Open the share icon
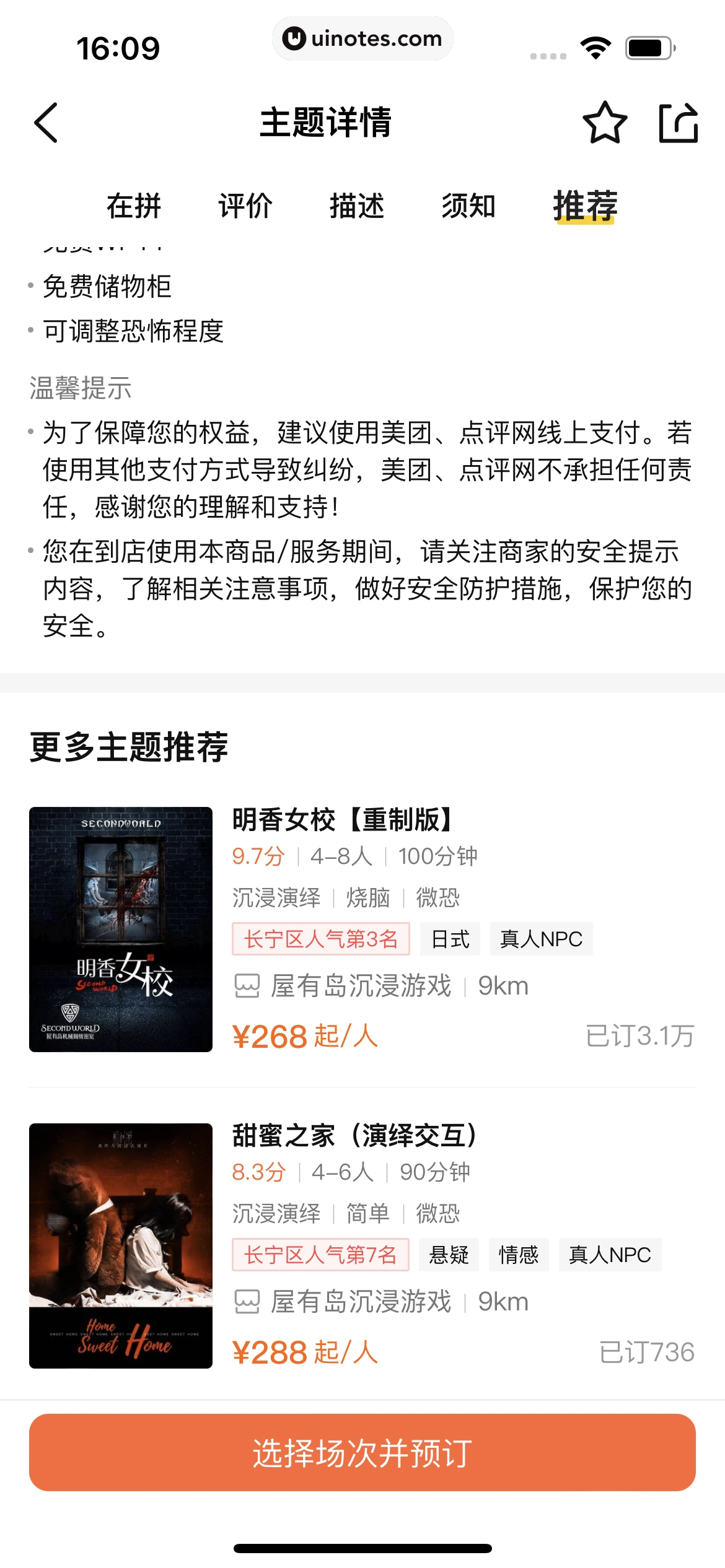 [x=677, y=123]
